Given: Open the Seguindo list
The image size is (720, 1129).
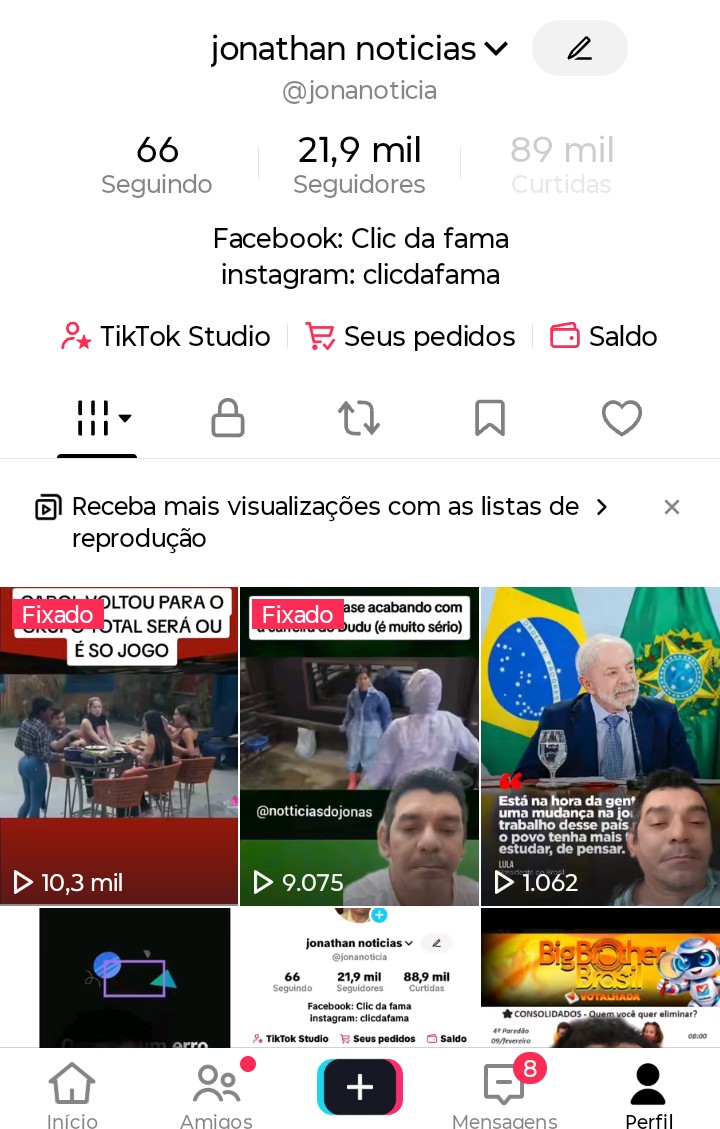Looking at the screenshot, I should pos(157,165).
